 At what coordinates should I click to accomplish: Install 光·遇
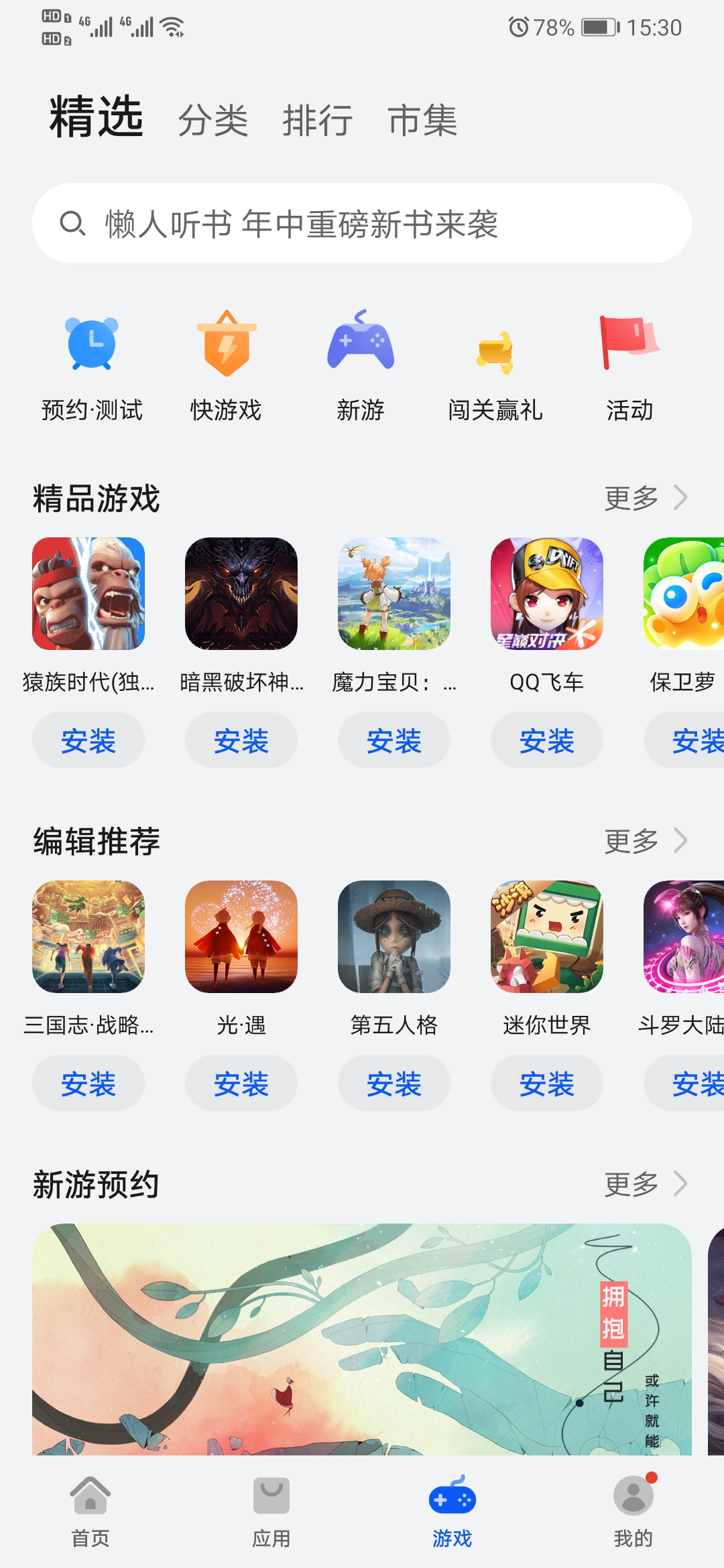241,1084
